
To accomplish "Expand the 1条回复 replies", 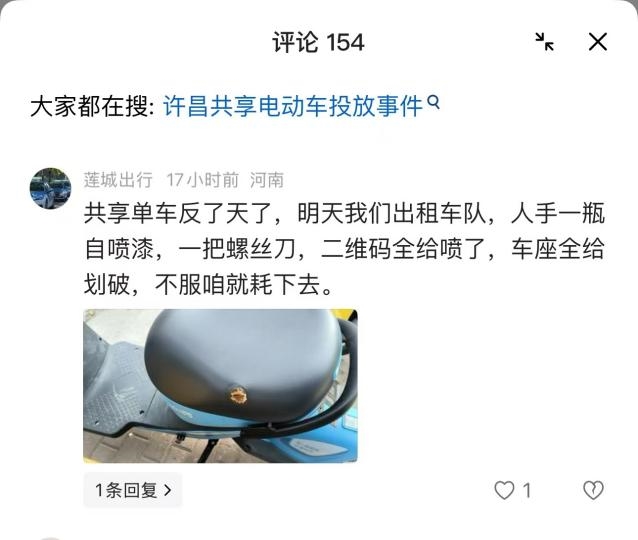I will coord(133,490).
